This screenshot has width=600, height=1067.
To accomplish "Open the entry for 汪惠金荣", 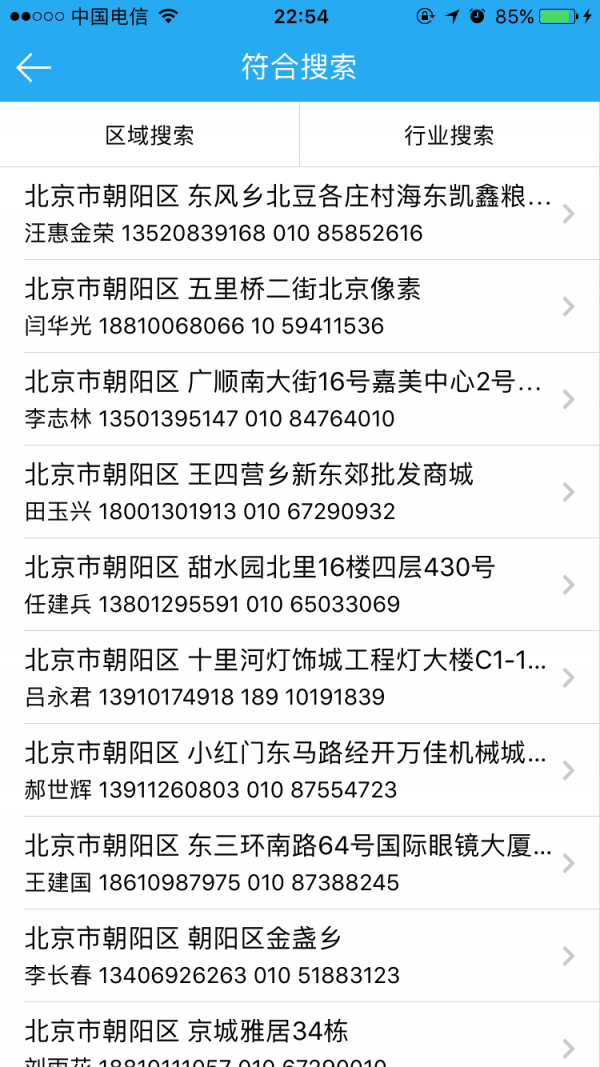I will tap(290, 213).
